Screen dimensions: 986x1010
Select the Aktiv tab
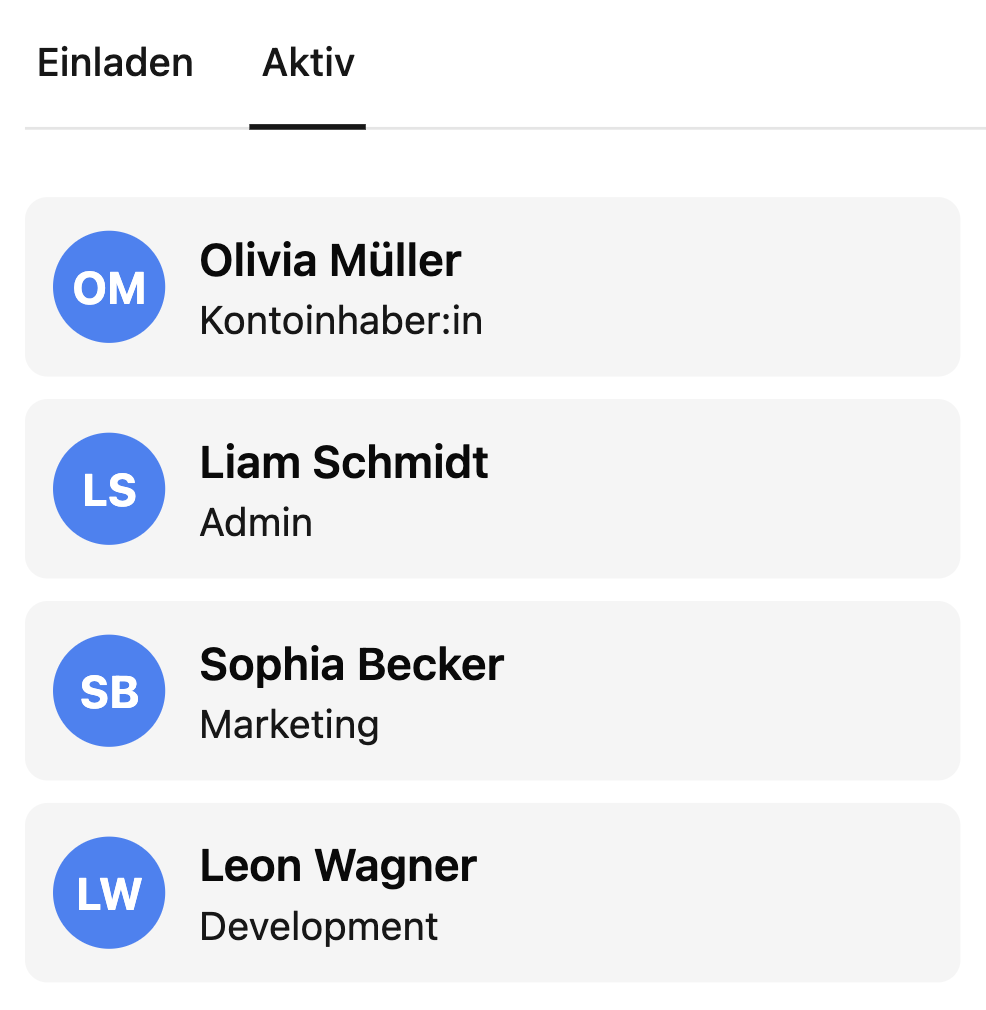[308, 63]
